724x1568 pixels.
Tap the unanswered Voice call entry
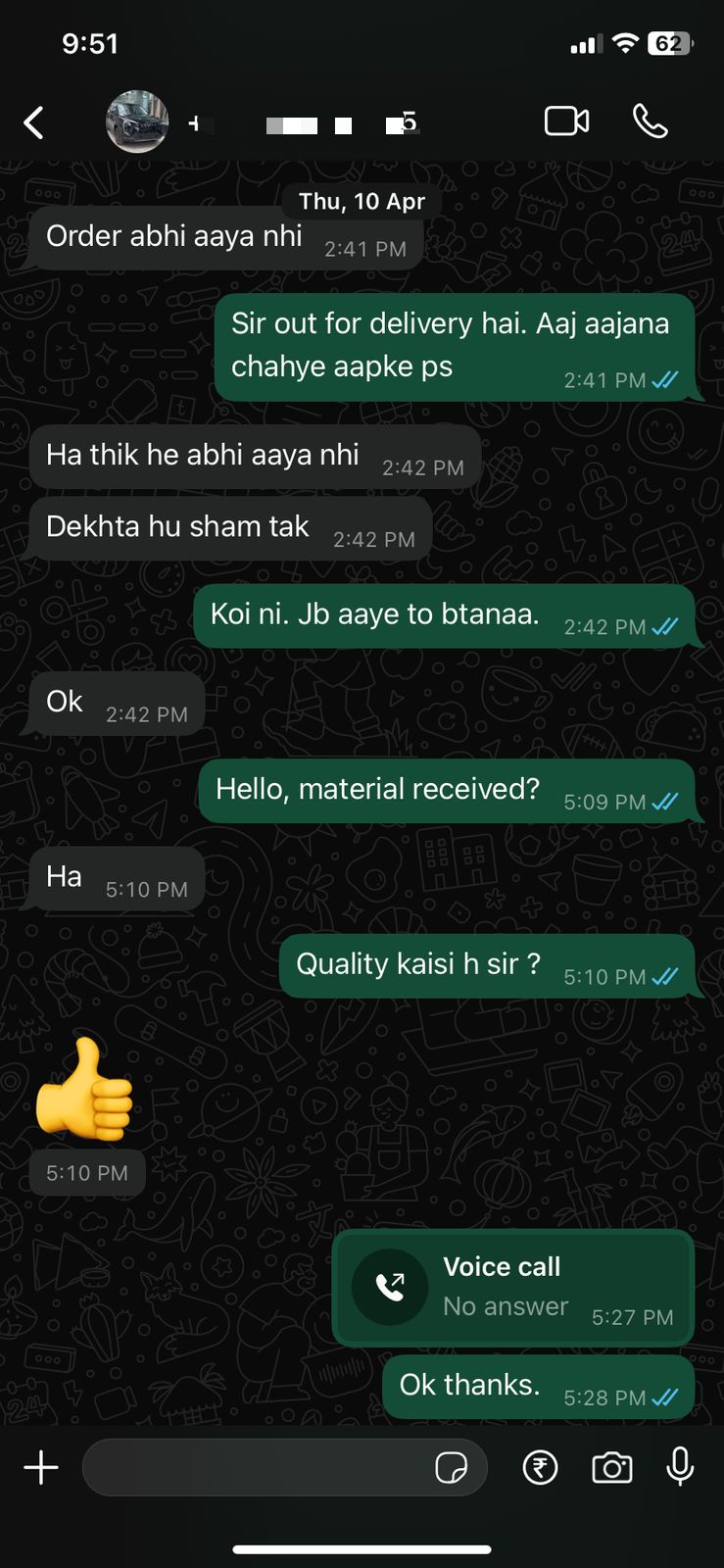pyautogui.click(x=512, y=1287)
